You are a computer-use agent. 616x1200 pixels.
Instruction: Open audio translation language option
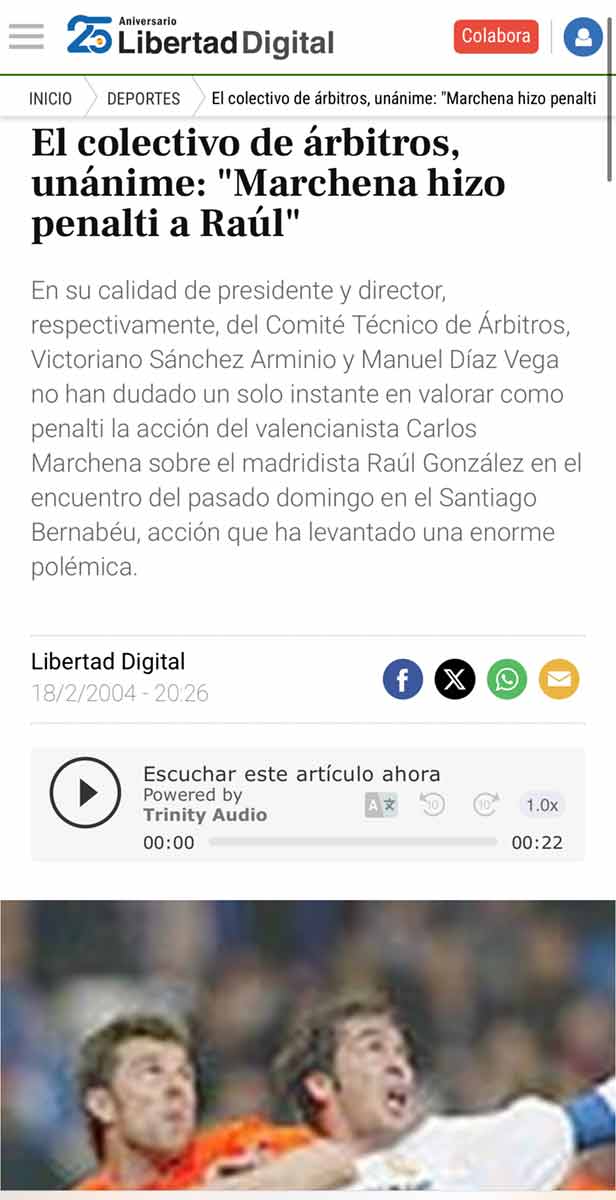(381, 805)
